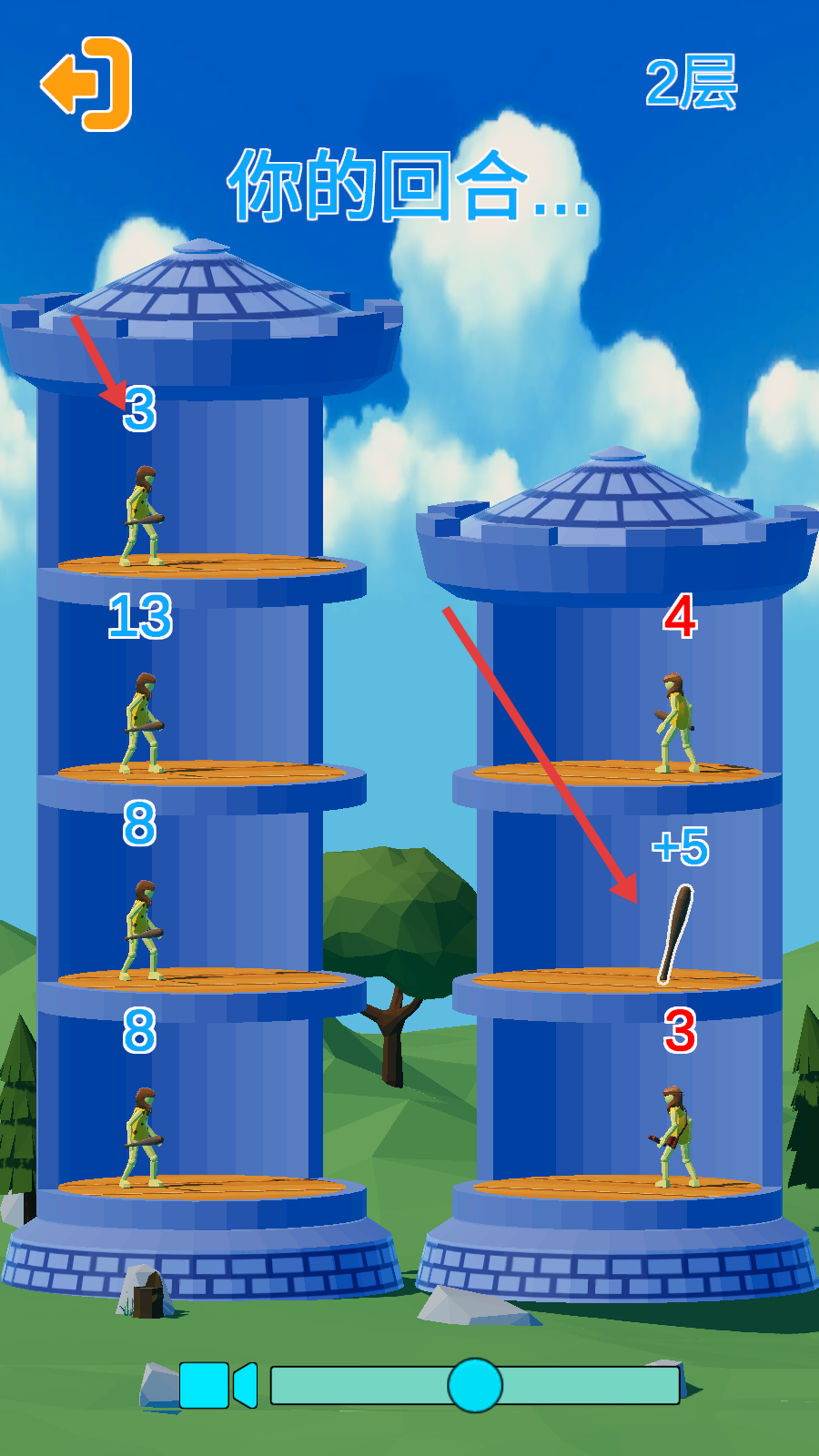Attack the enemy with power 3
819x1456 pixels.
click(673, 1137)
